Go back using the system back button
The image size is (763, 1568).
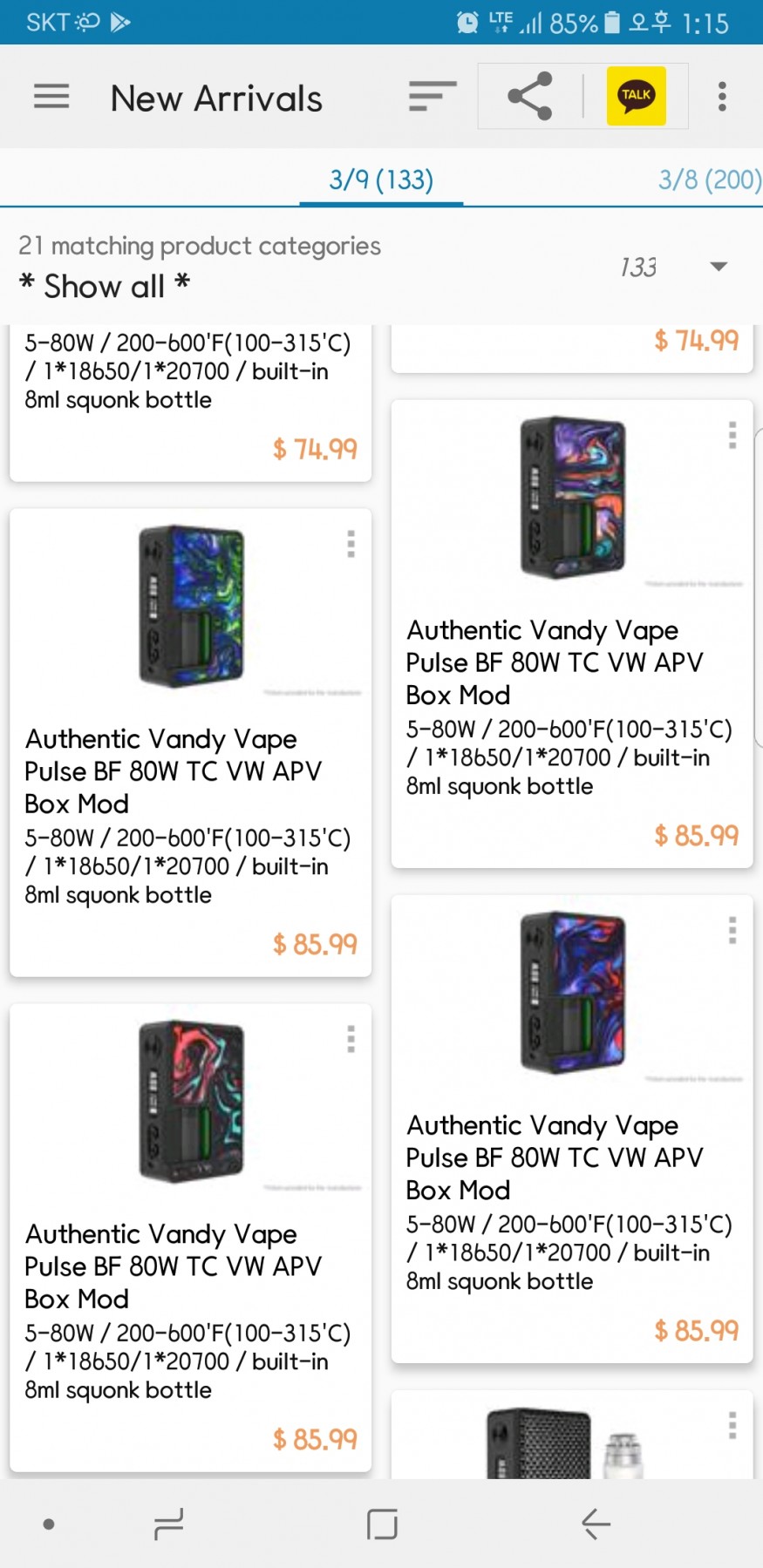click(x=596, y=1524)
